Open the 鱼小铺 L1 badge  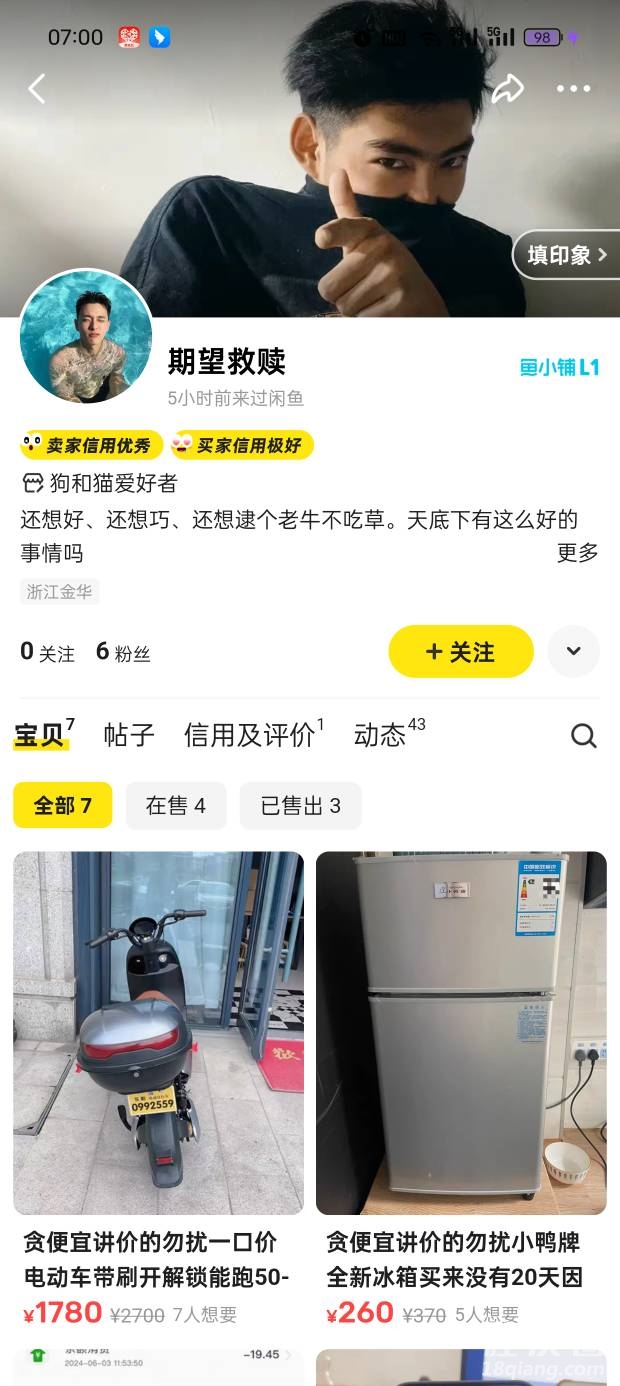click(x=559, y=367)
